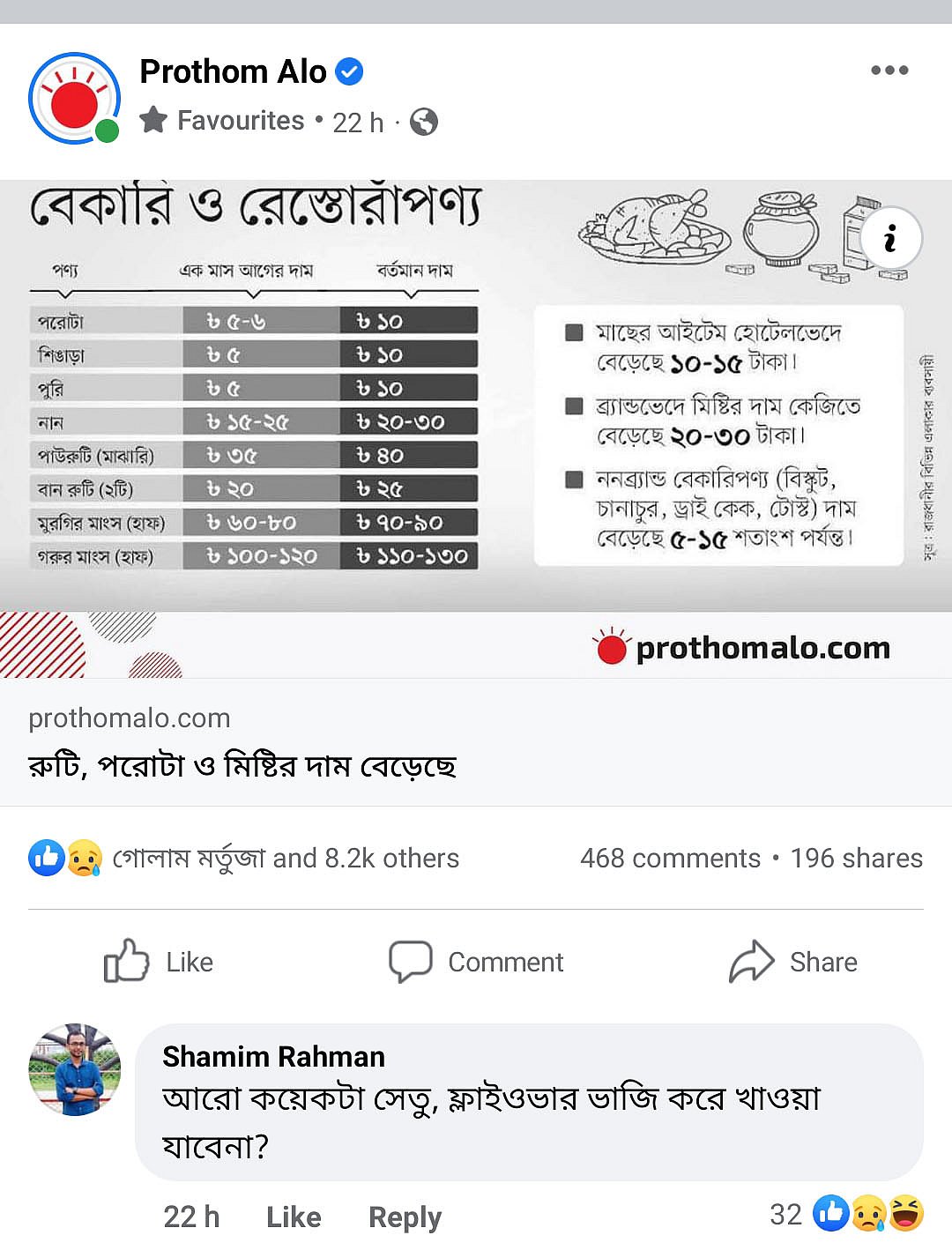This screenshot has width=952, height=1250.
Task: Open Prothom Alo's profile picture
Action: 74,97
